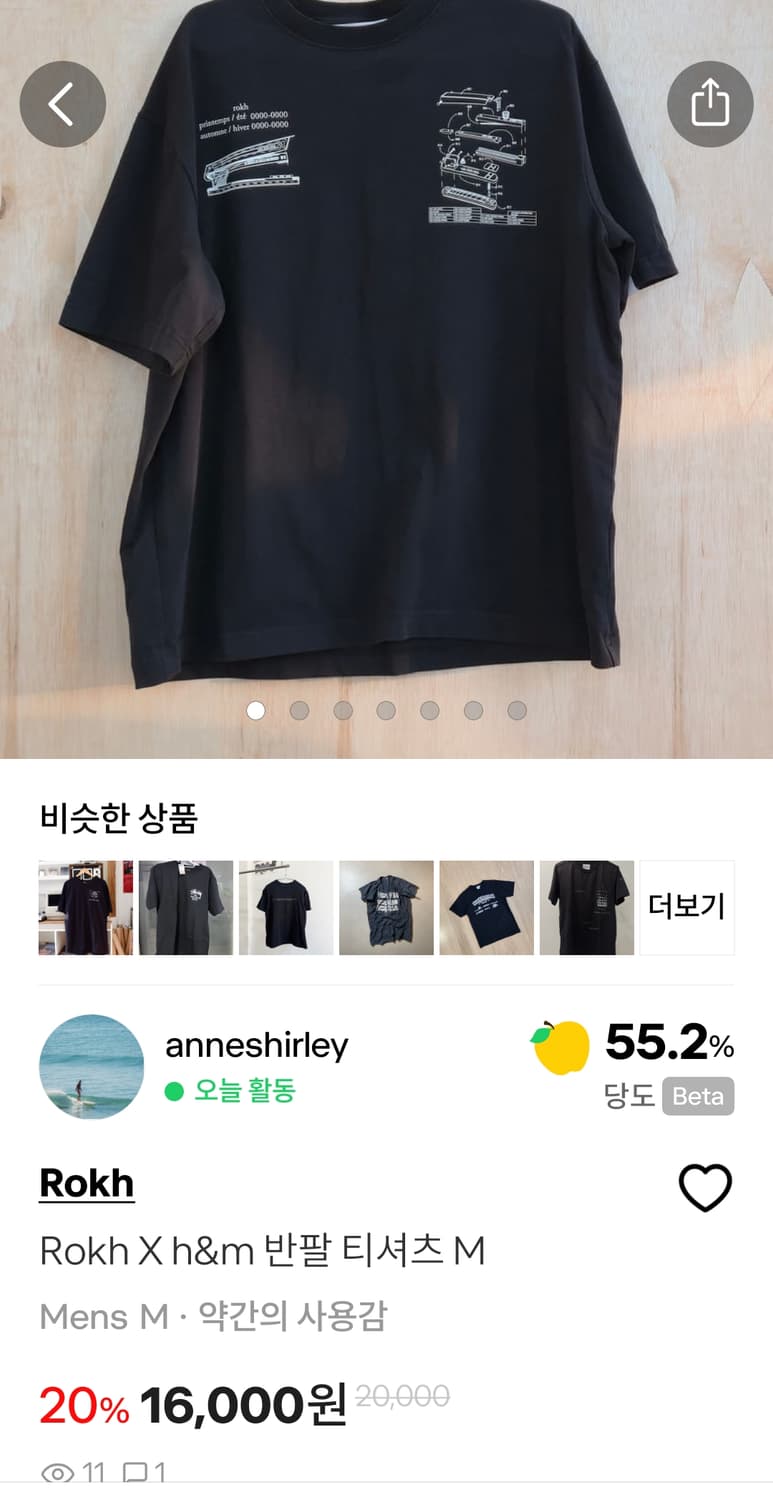View the main t-shirt photo fullscreen
The image size is (773, 1500).
386,400
